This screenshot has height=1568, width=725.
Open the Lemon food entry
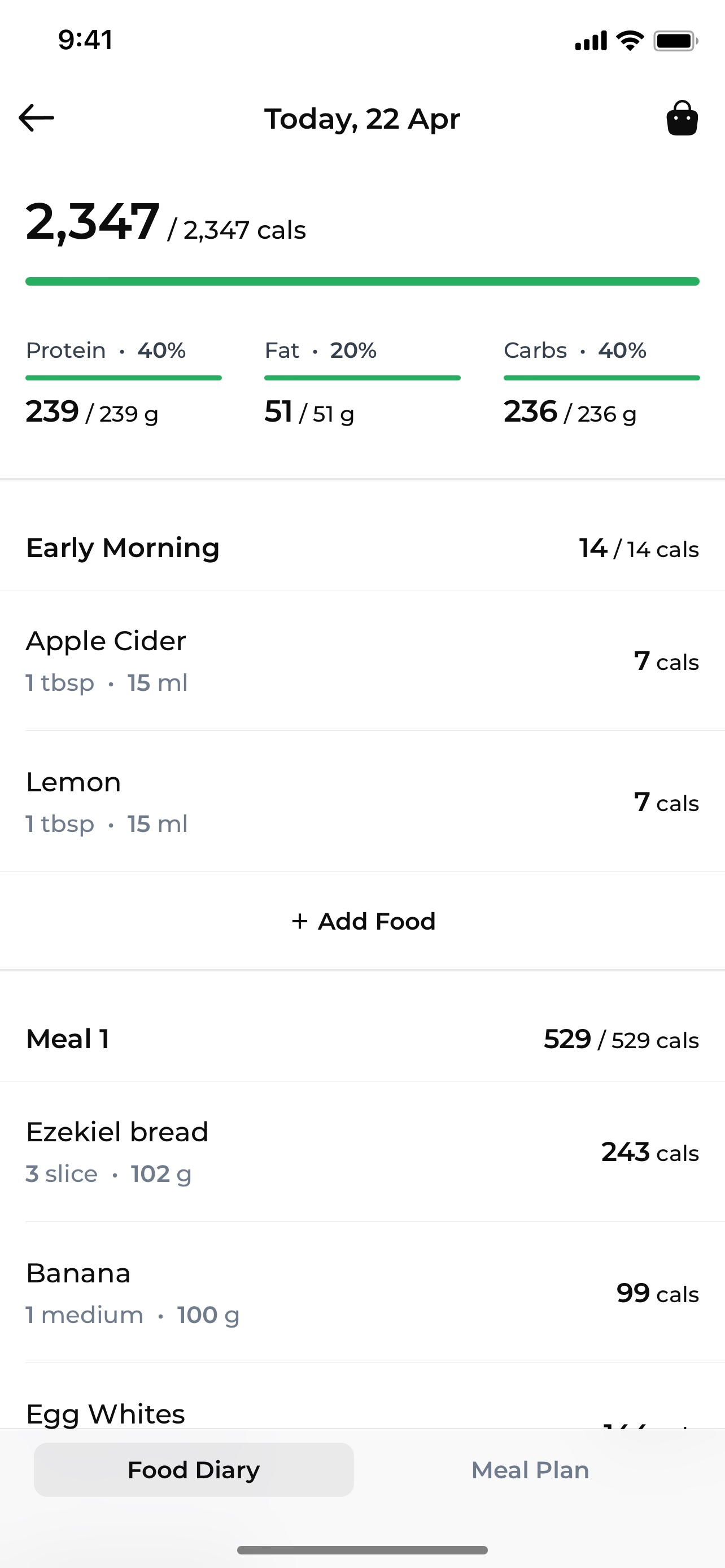pos(362,802)
